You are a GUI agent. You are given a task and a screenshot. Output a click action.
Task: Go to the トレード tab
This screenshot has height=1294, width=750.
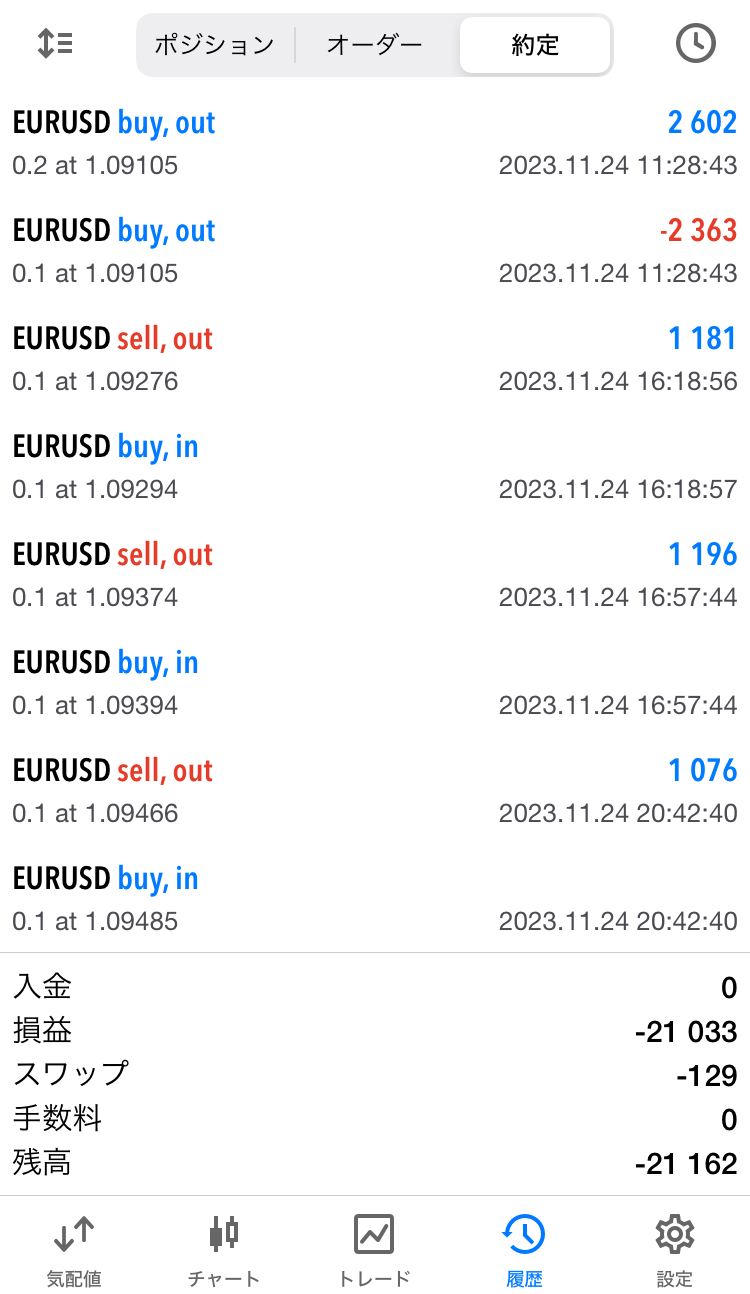374,1250
